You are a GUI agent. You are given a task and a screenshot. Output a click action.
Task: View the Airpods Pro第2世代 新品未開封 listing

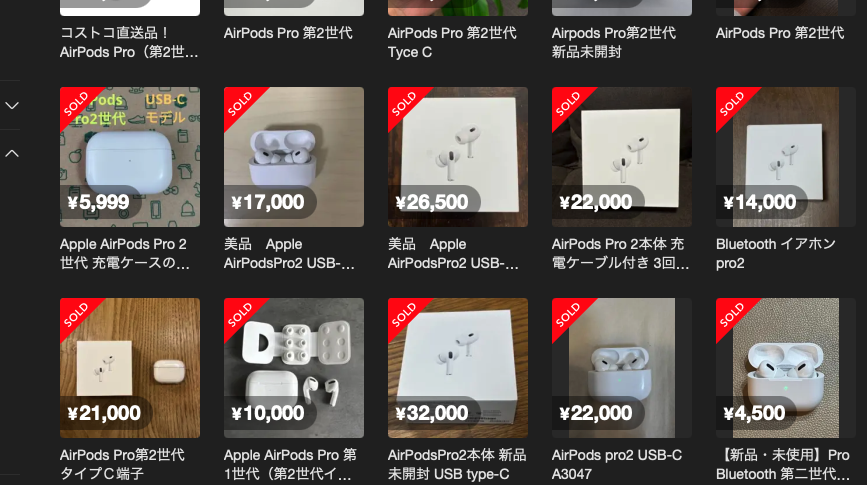613,42
